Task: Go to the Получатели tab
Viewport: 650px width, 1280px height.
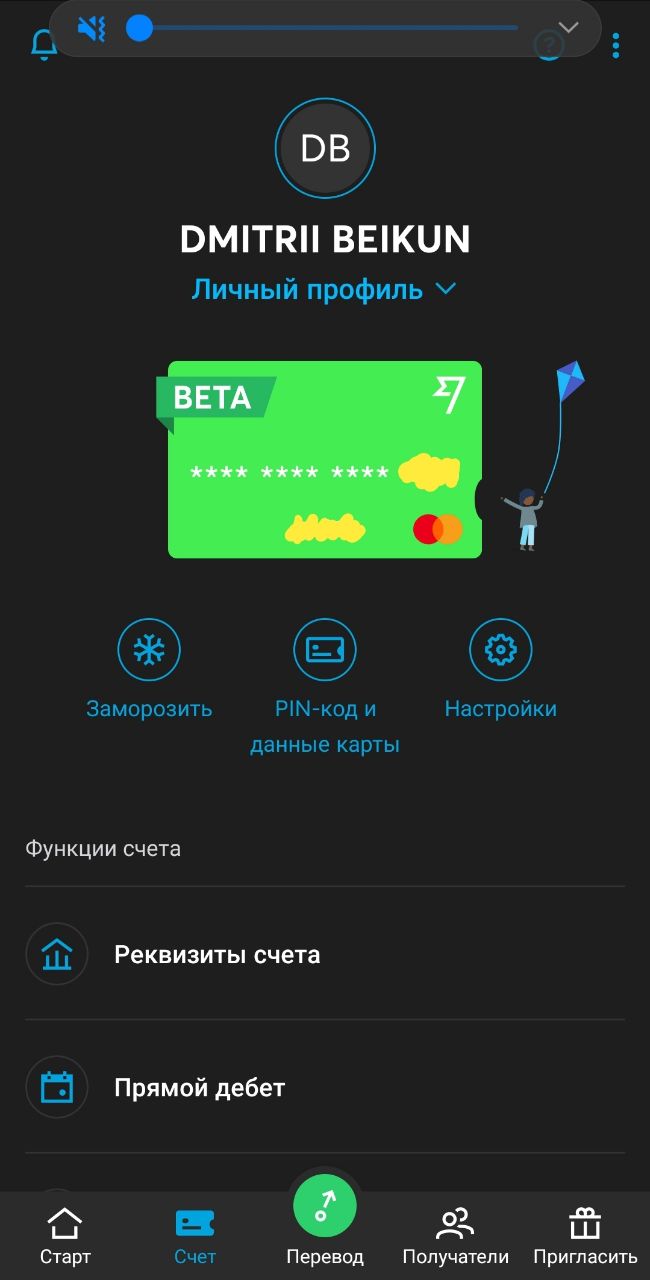Action: point(455,1236)
